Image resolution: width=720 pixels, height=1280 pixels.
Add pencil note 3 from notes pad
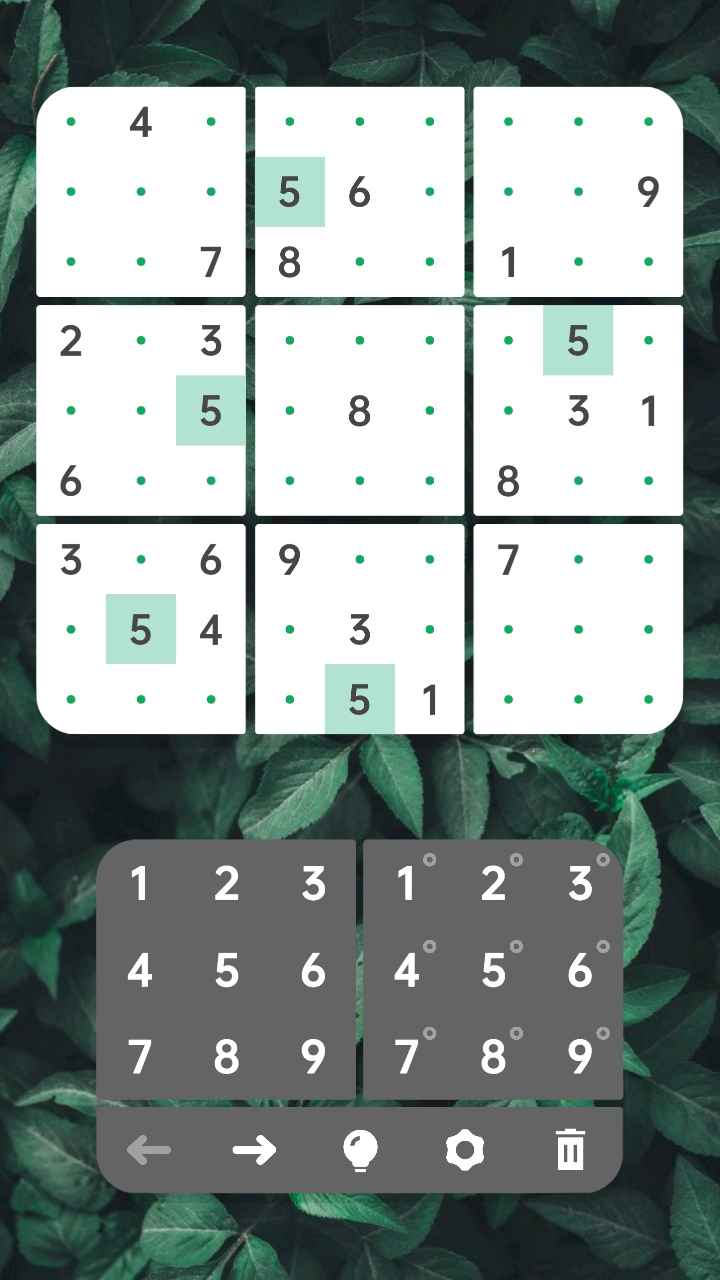click(583, 884)
